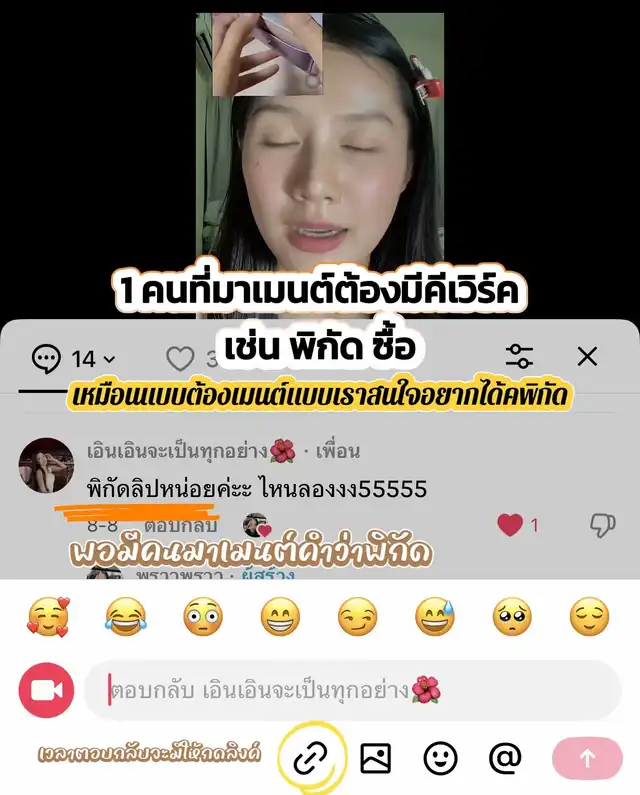
Task: Mention someone with the @ icon
Action: pyautogui.click(x=505, y=759)
